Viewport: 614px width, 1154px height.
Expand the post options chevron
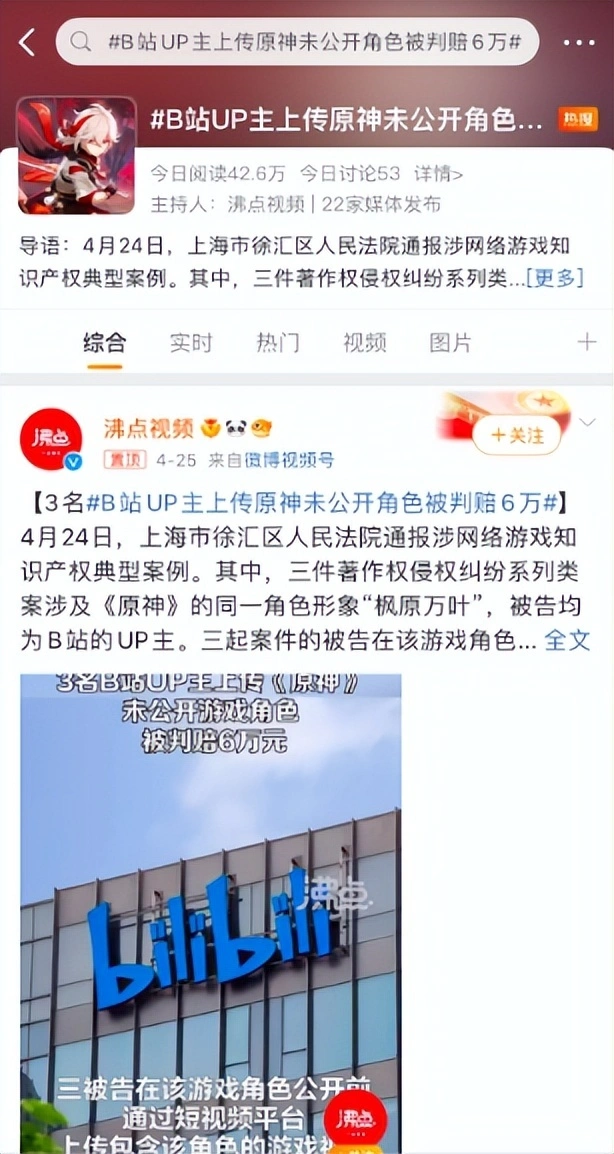(588, 423)
